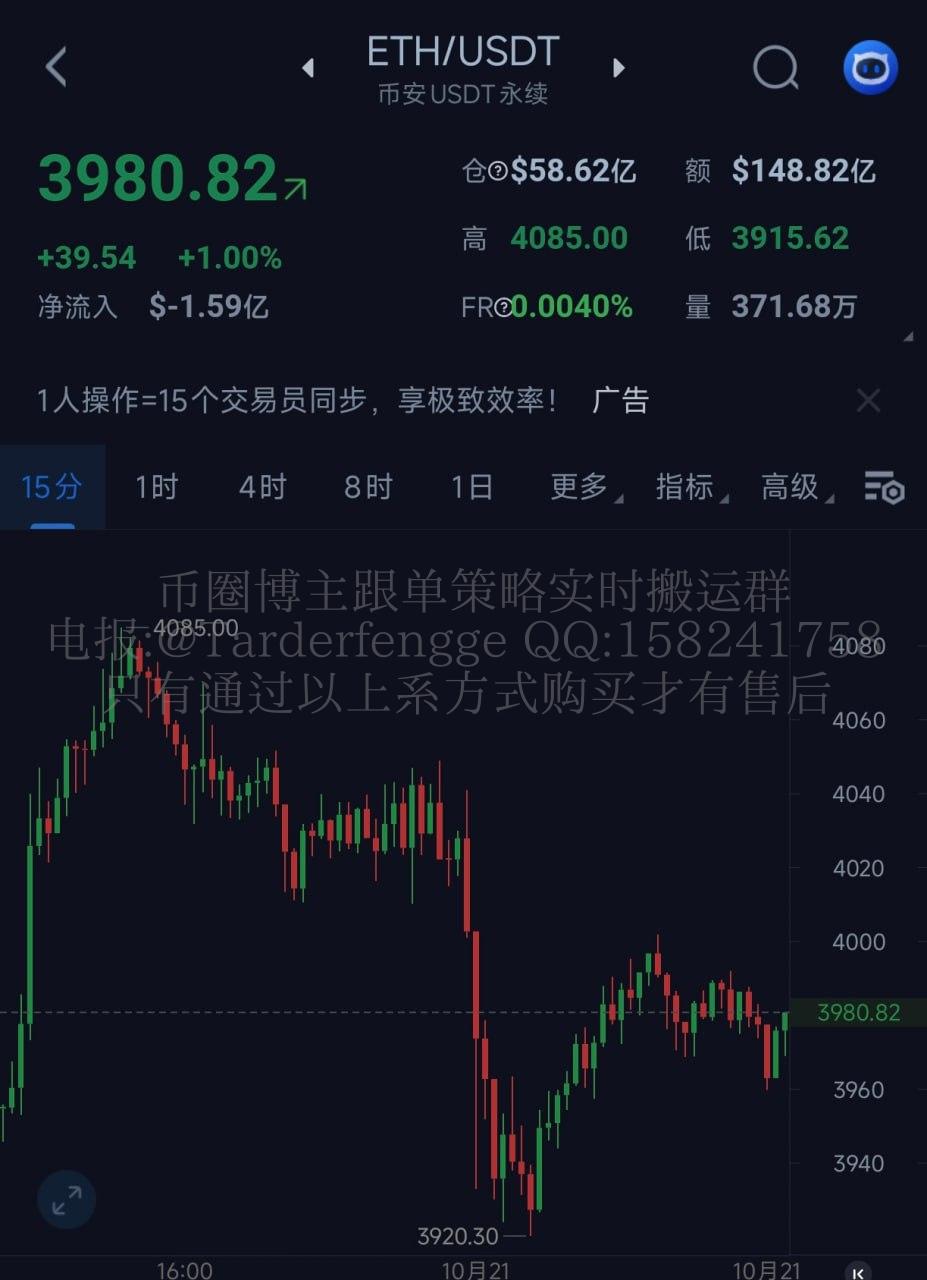The height and width of the screenshot is (1280, 927).
Task: Open chart settings icon
Action: [x=884, y=487]
